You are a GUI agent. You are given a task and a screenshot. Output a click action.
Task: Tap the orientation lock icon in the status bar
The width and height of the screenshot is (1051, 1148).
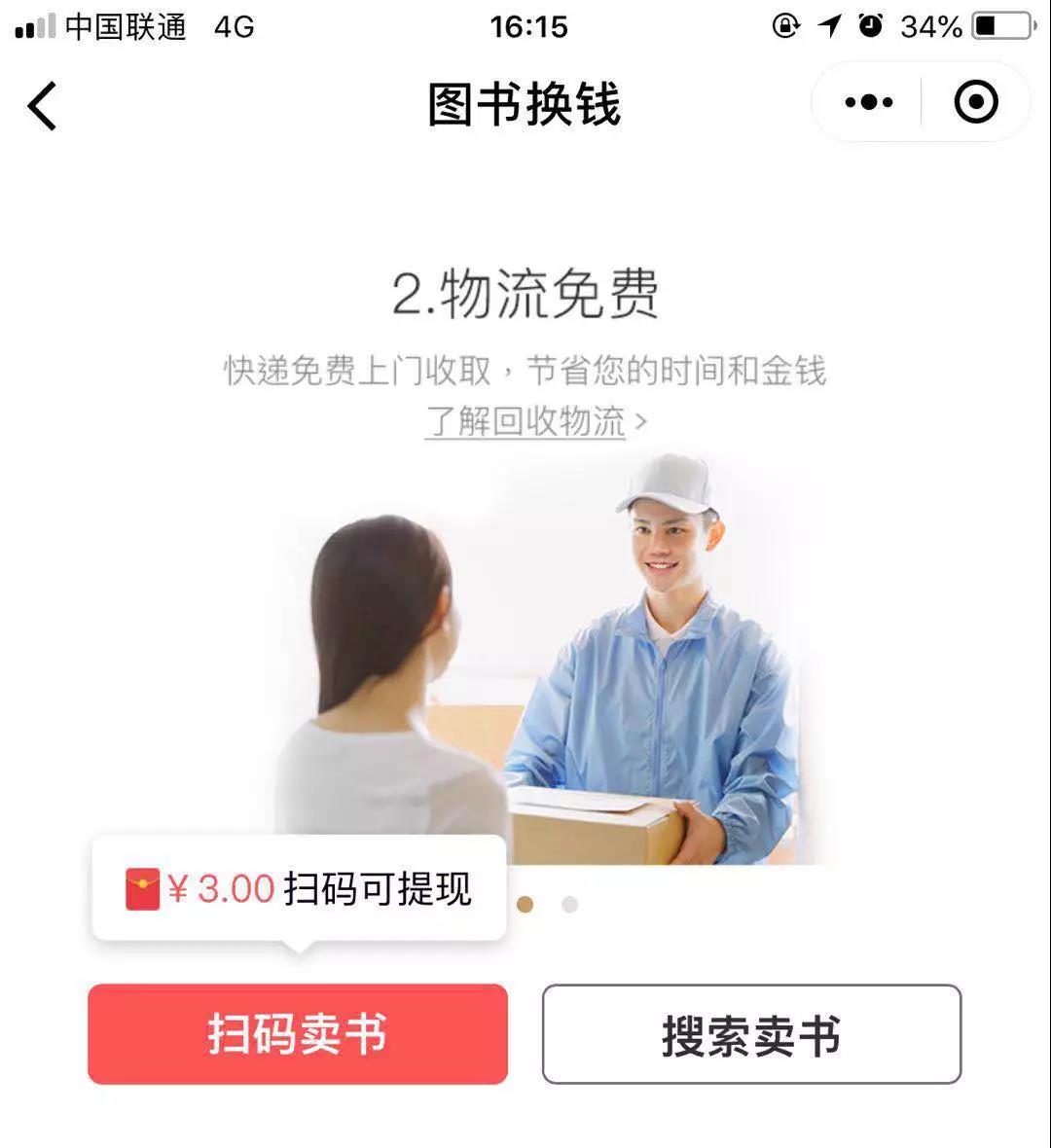(x=781, y=26)
